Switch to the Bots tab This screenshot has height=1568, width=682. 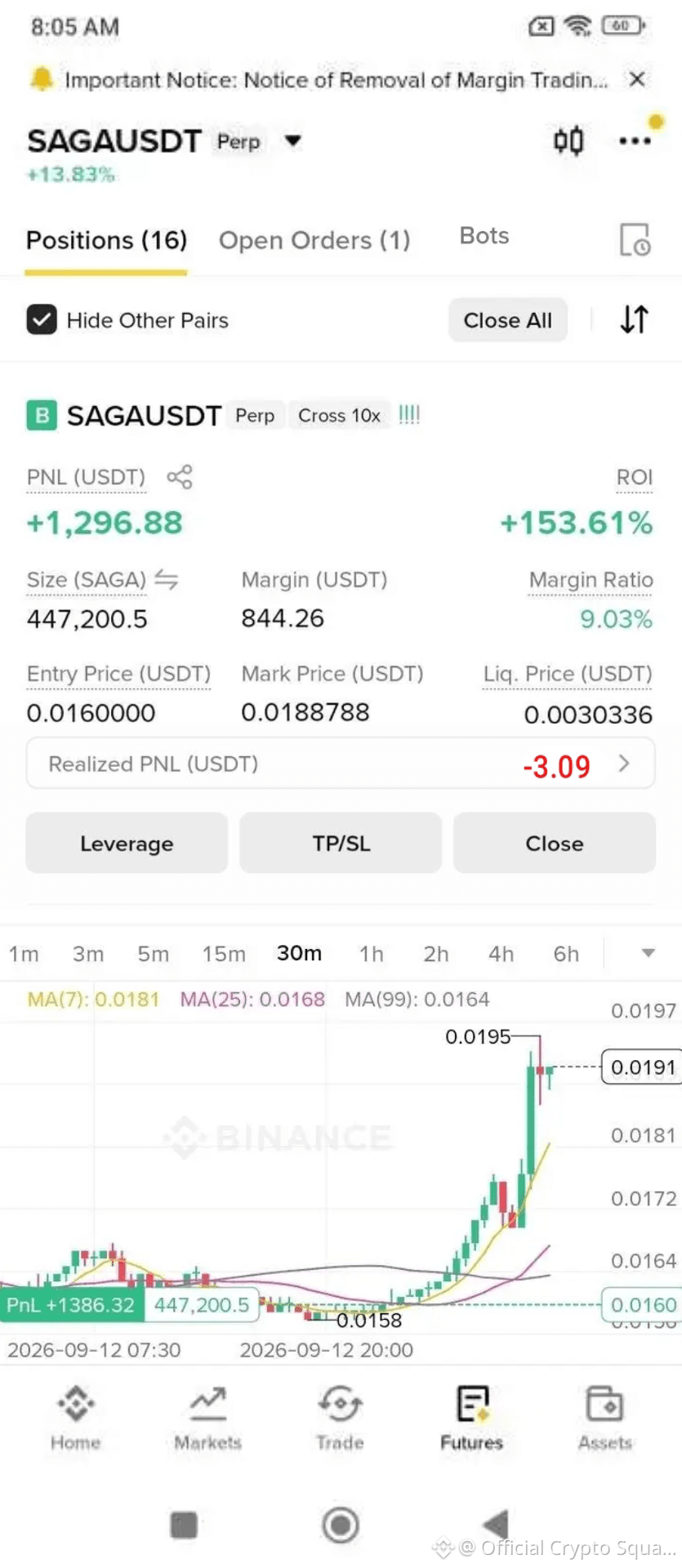[x=484, y=236]
